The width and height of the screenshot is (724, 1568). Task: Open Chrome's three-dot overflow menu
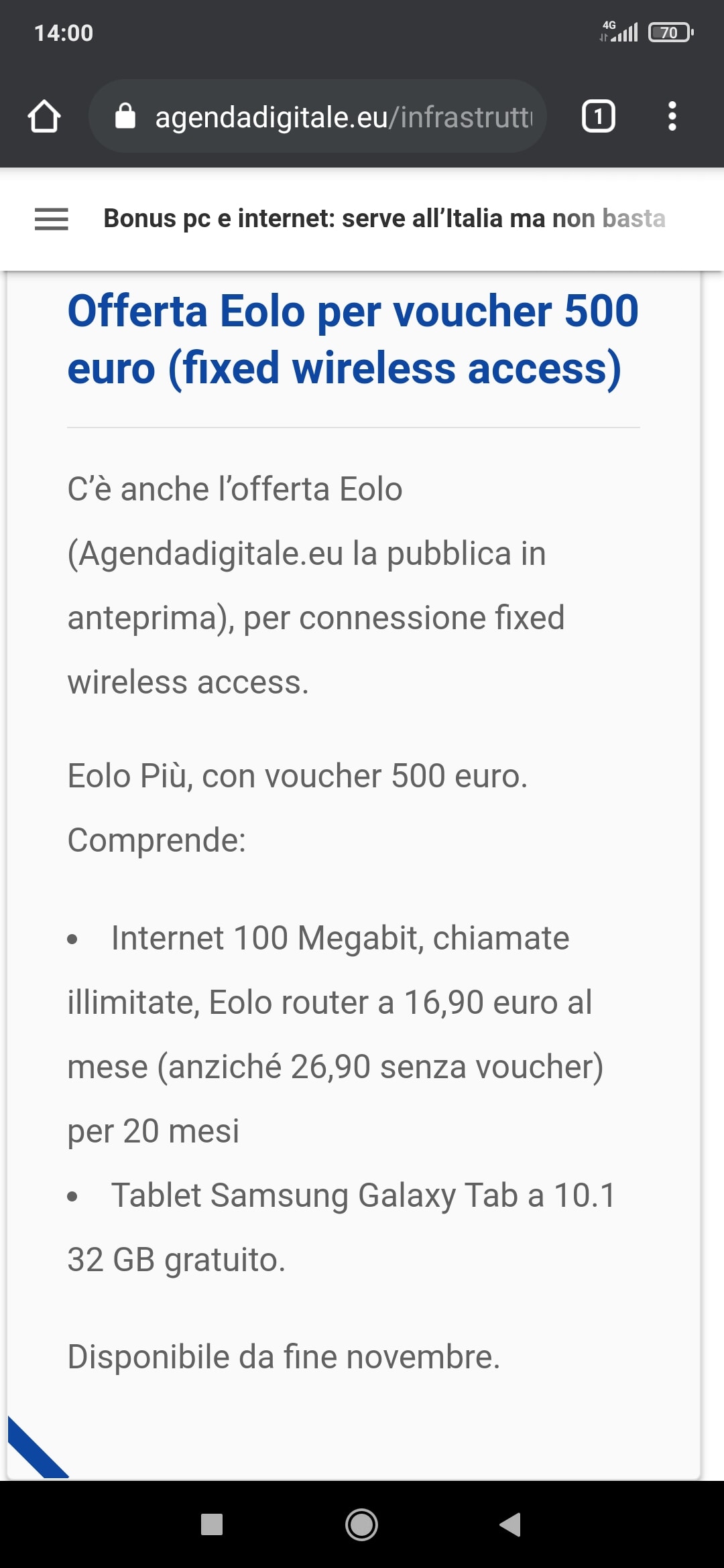tap(672, 117)
